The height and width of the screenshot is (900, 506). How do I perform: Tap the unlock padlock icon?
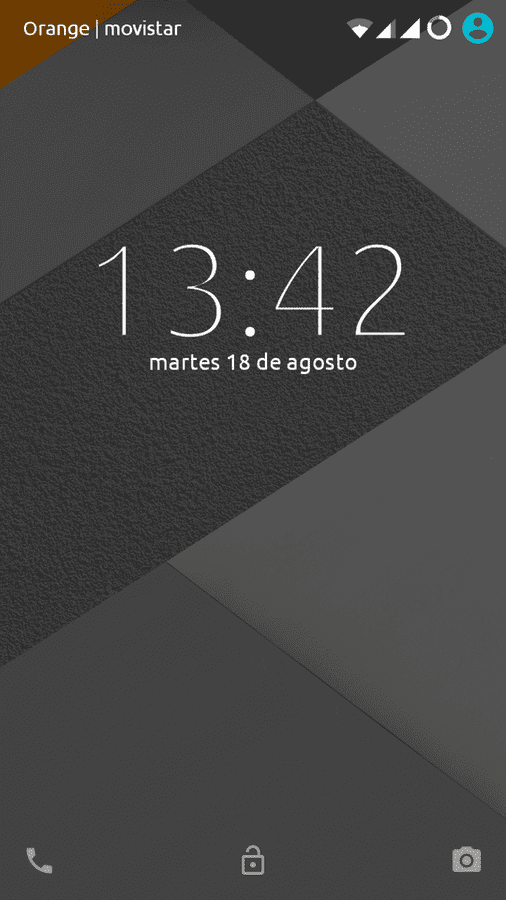[252, 859]
